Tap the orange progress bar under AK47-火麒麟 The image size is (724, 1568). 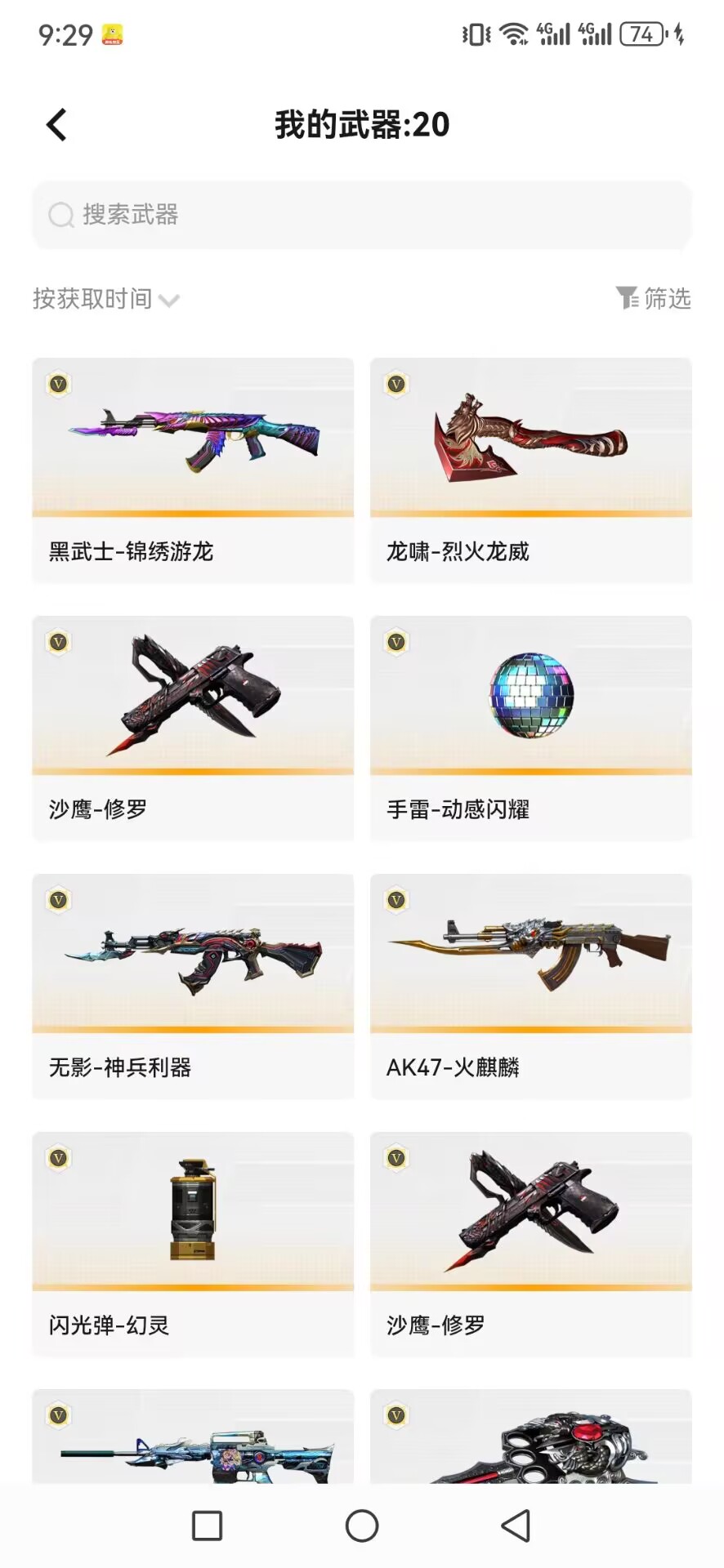[x=531, y=1026]
